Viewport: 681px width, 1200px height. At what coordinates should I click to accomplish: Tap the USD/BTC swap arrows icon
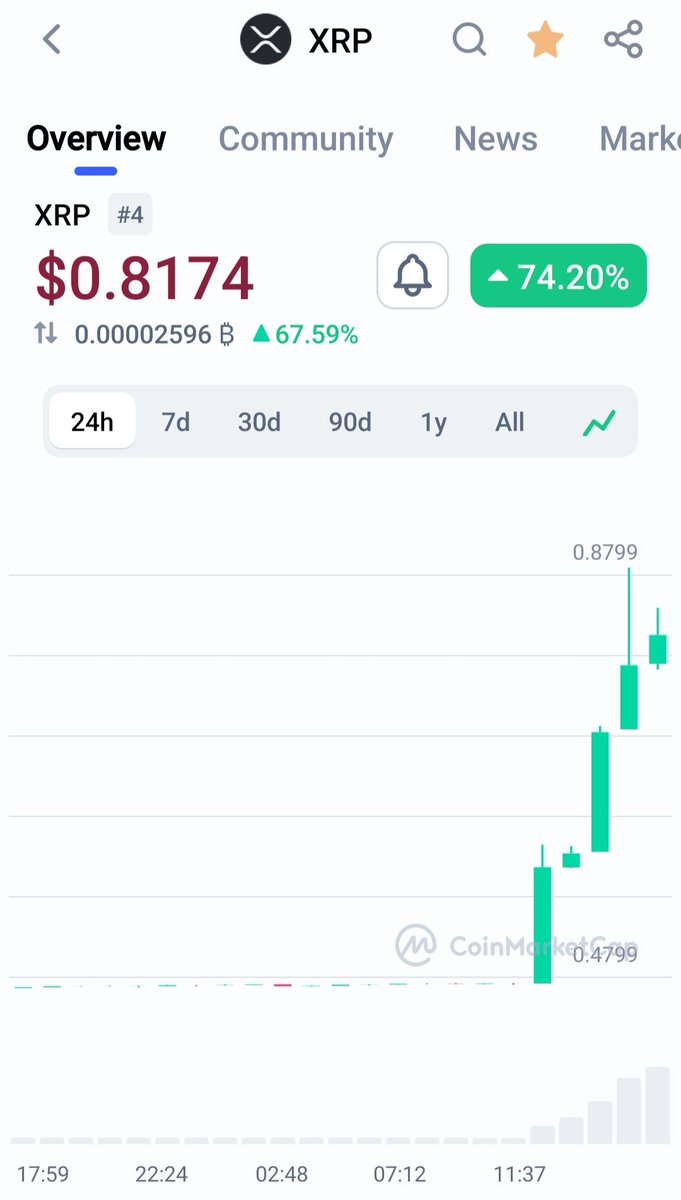coord(45,334)
